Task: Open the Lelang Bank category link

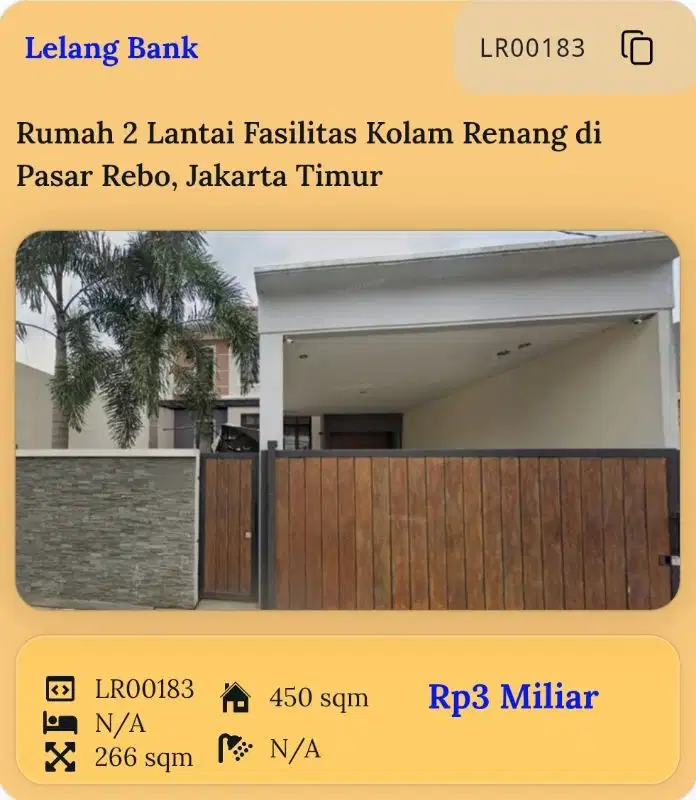Action: tap(111, 48)
